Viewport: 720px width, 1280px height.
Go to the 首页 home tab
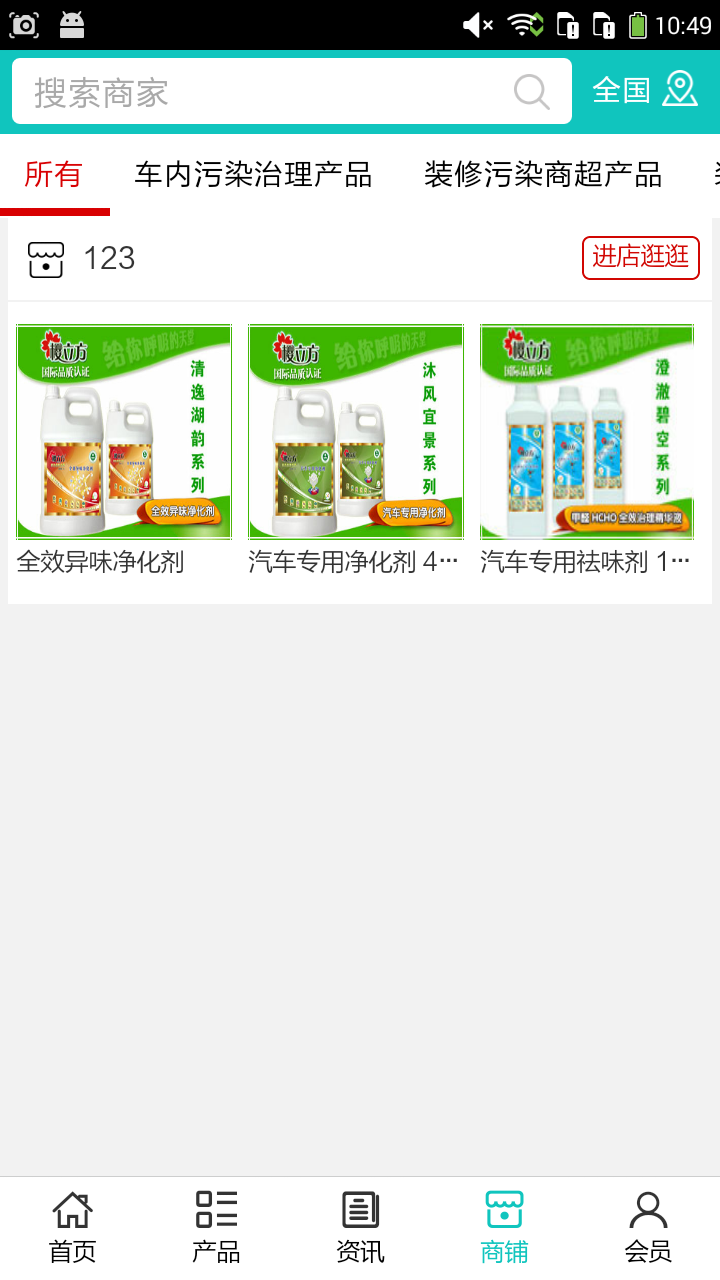coord(72,1228)
